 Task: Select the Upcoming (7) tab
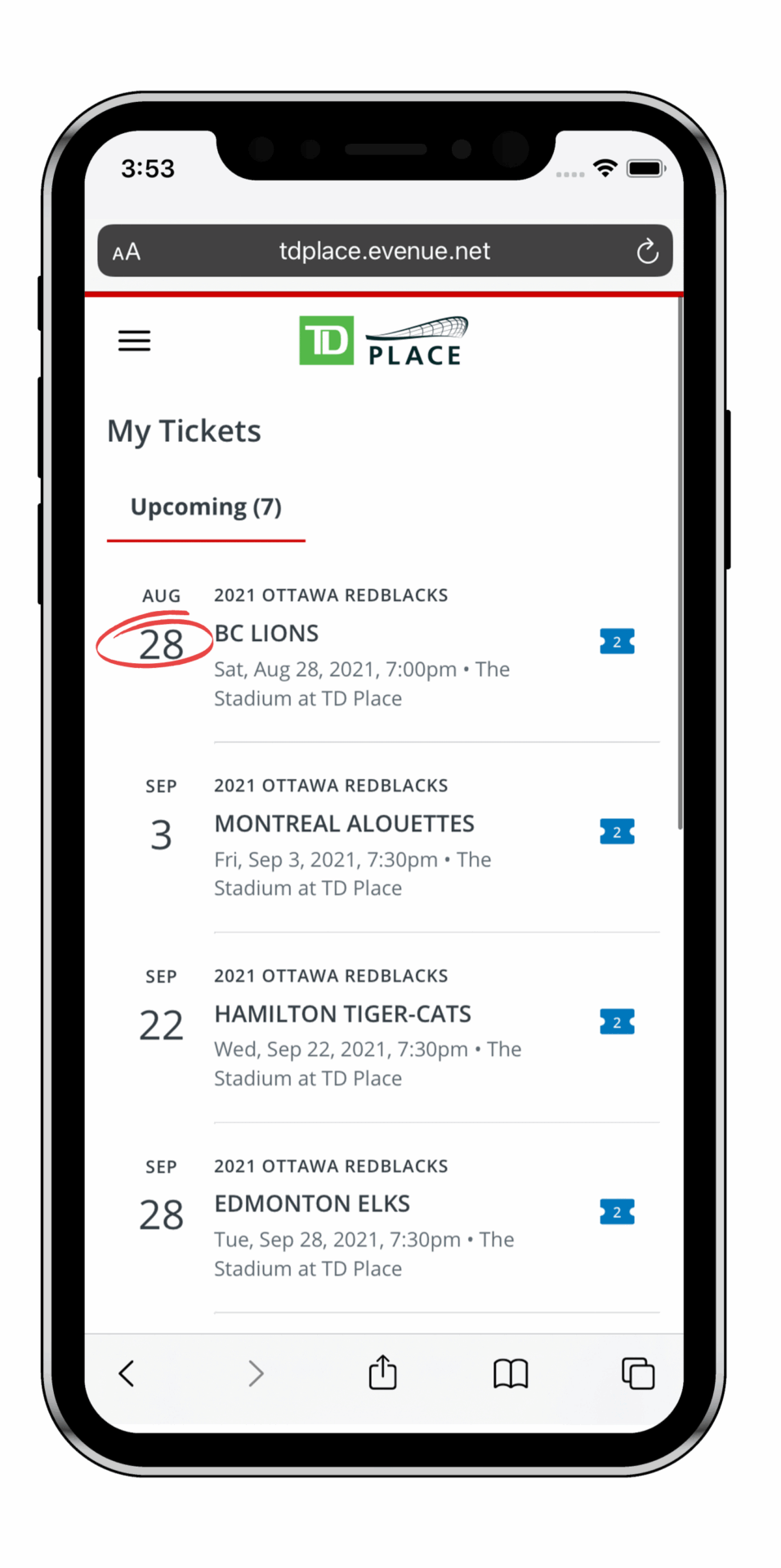tap(206, 508)
